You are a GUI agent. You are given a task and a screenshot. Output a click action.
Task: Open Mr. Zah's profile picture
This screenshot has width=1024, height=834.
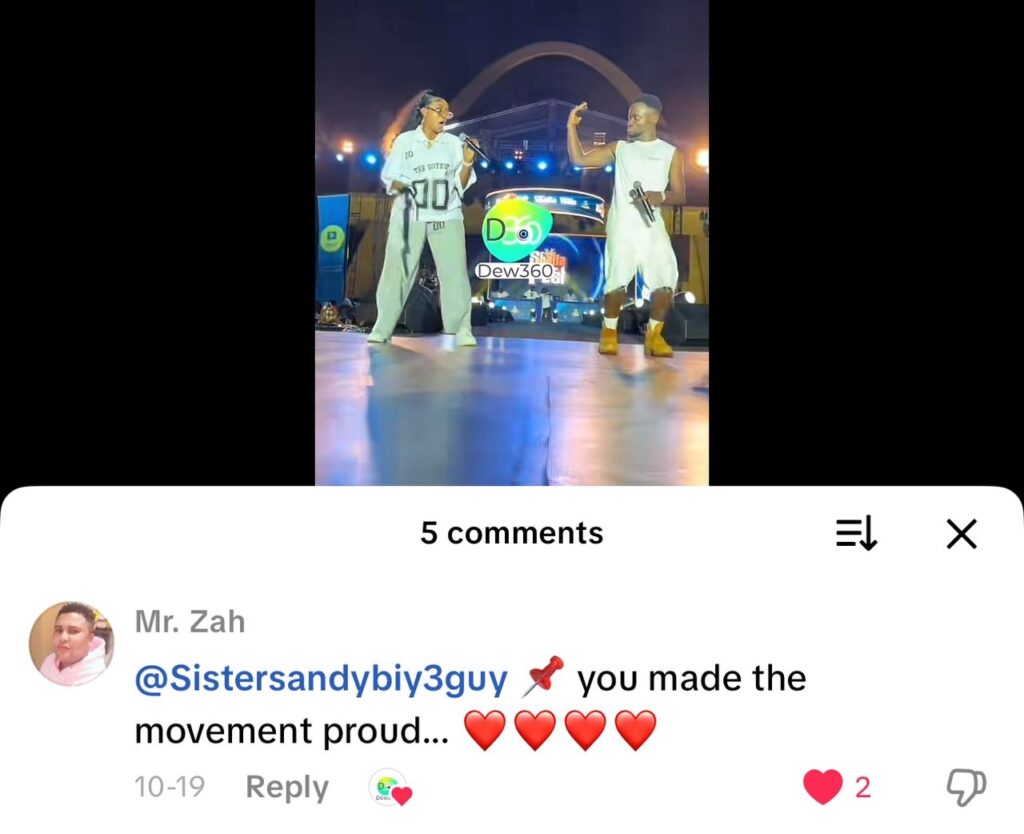click(71, 643)
